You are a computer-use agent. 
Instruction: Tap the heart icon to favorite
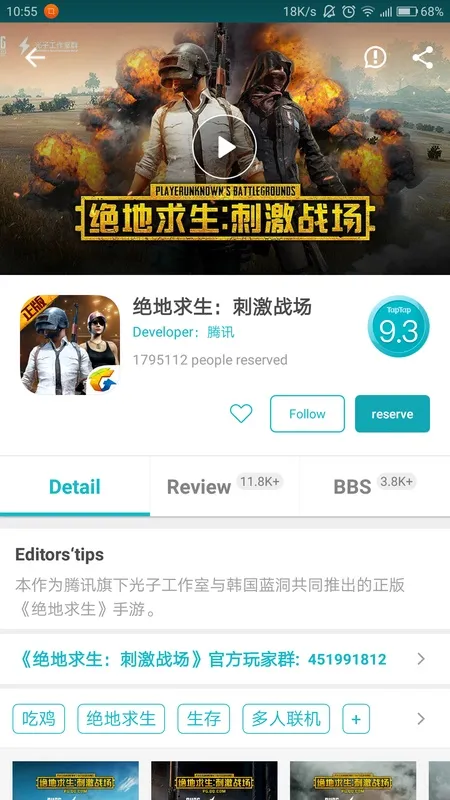click(241, 413)
